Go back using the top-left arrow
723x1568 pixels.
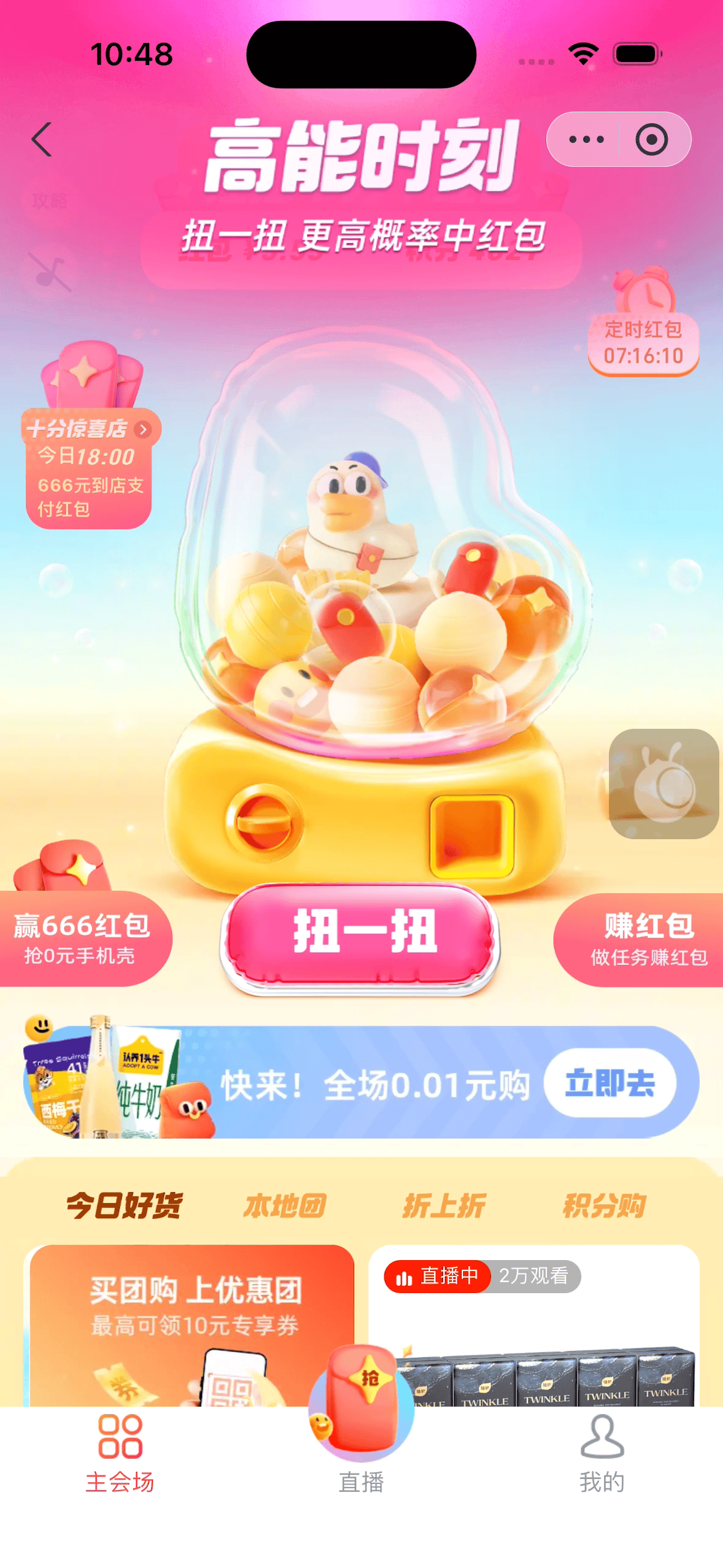42,139
